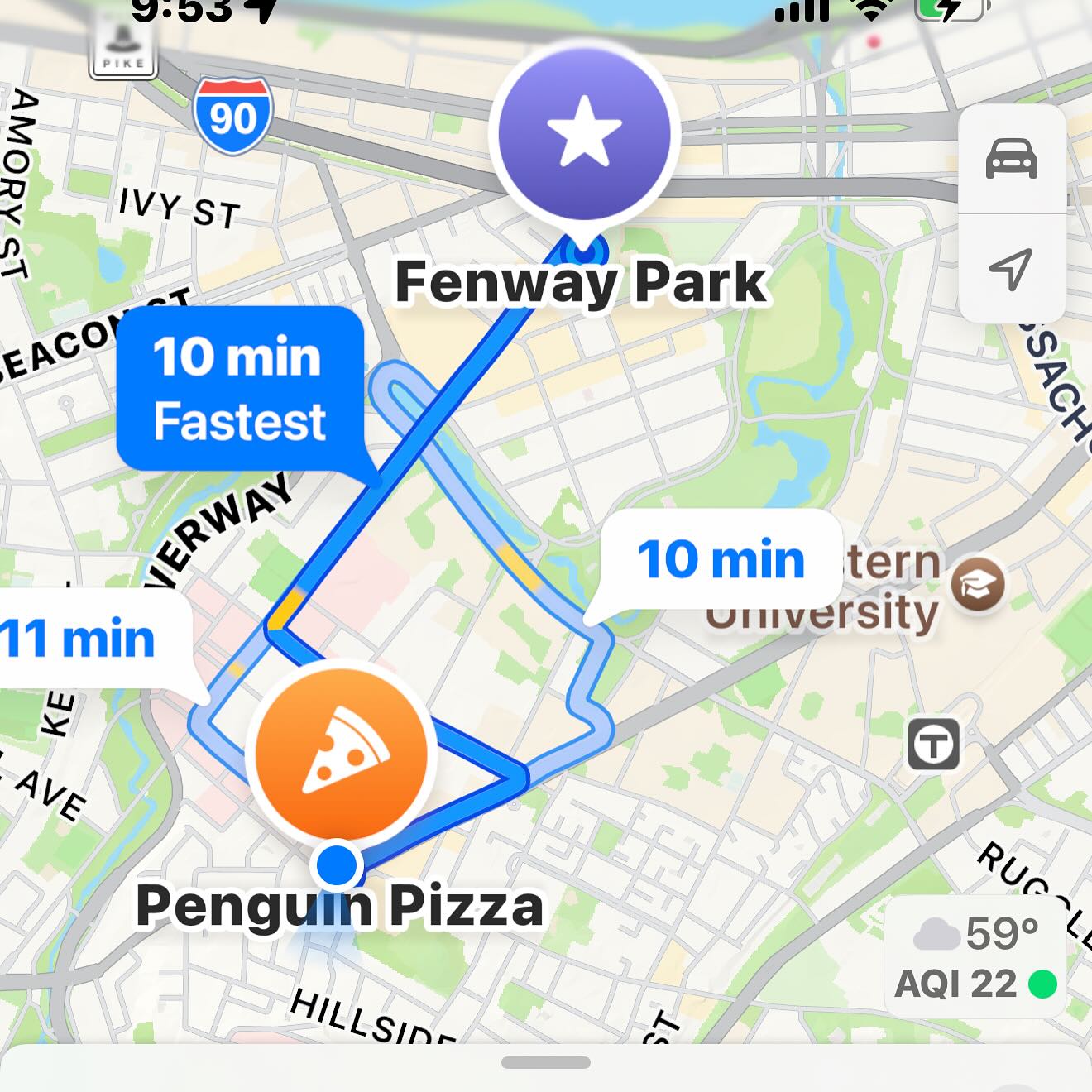Screen dimensions: 1092x1092
Task: Choose the 11 min alternate route
Action: click(x=83, y=639)
